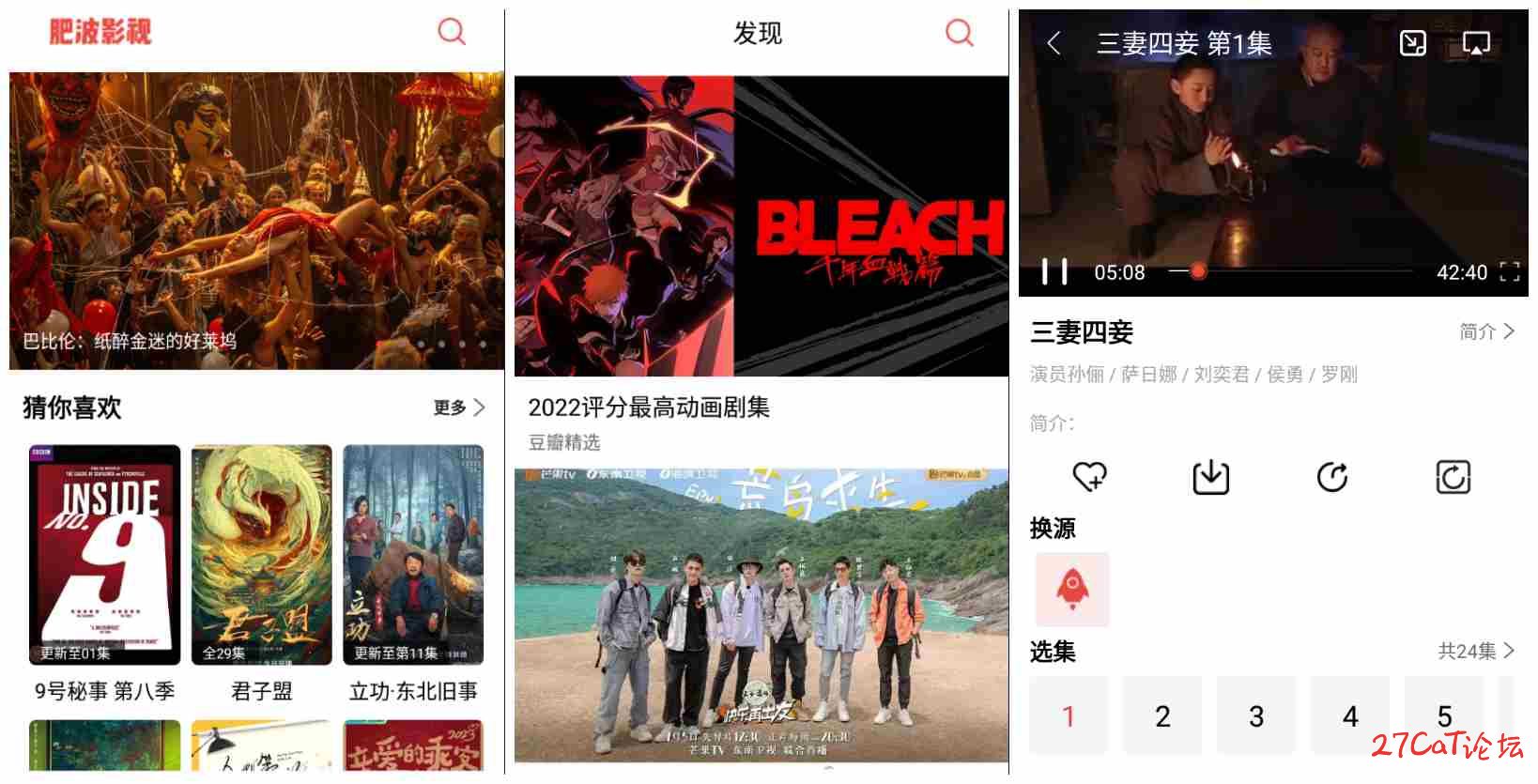Select the rocket source under 换源
The image size is (1538, 784).
click(x=1072, y=589)
